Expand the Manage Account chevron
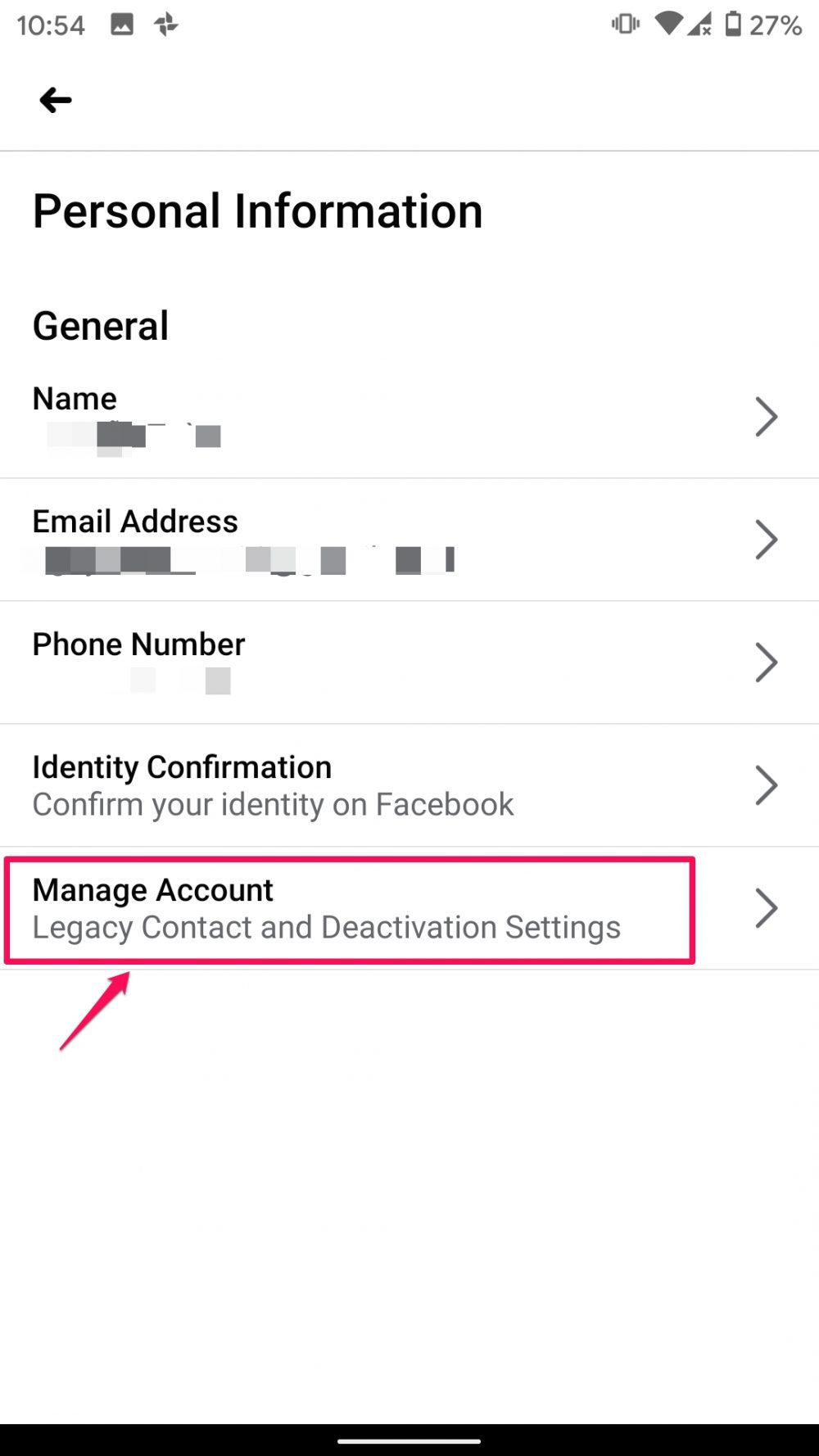 point(767,907)
